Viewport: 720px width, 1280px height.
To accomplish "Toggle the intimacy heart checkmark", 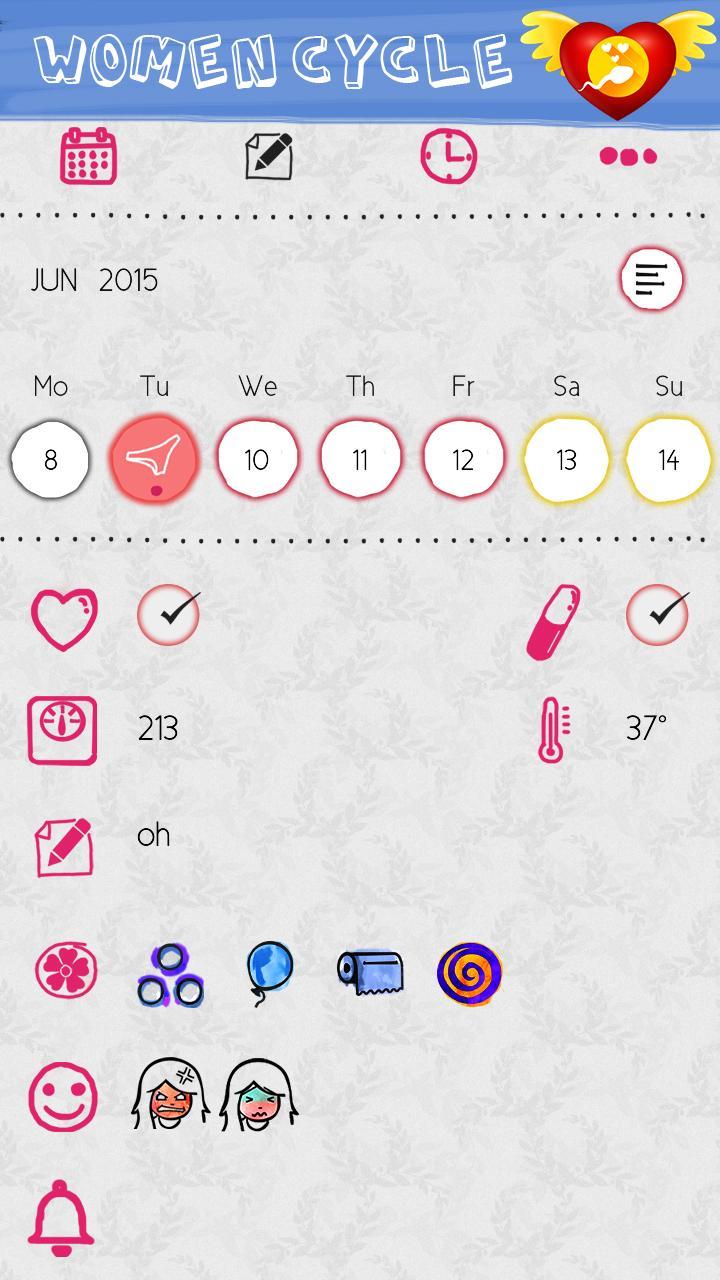I will [168, 615].
